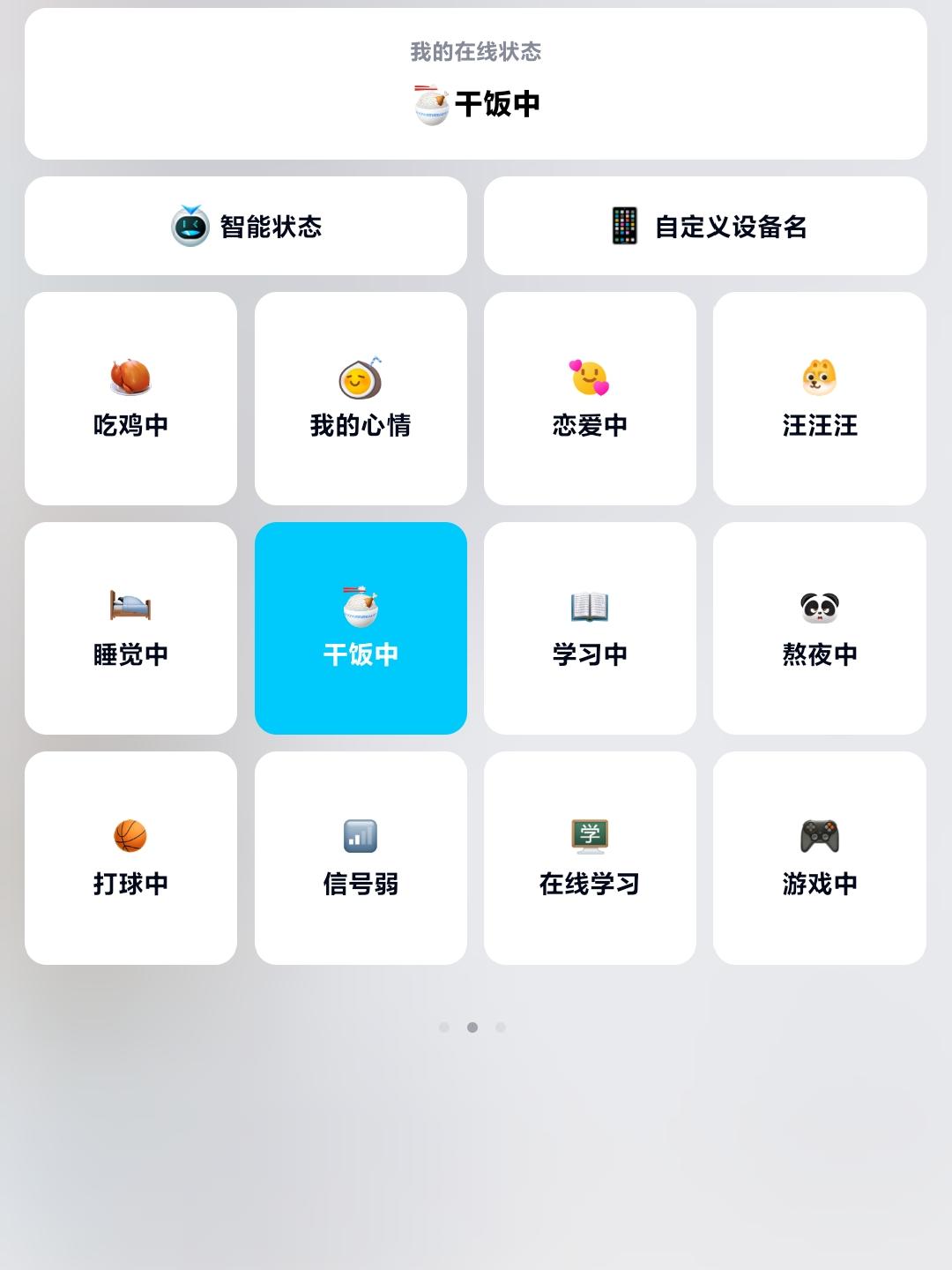Deselect the highlighted 干饭中 status tile

tap(360, 627)
